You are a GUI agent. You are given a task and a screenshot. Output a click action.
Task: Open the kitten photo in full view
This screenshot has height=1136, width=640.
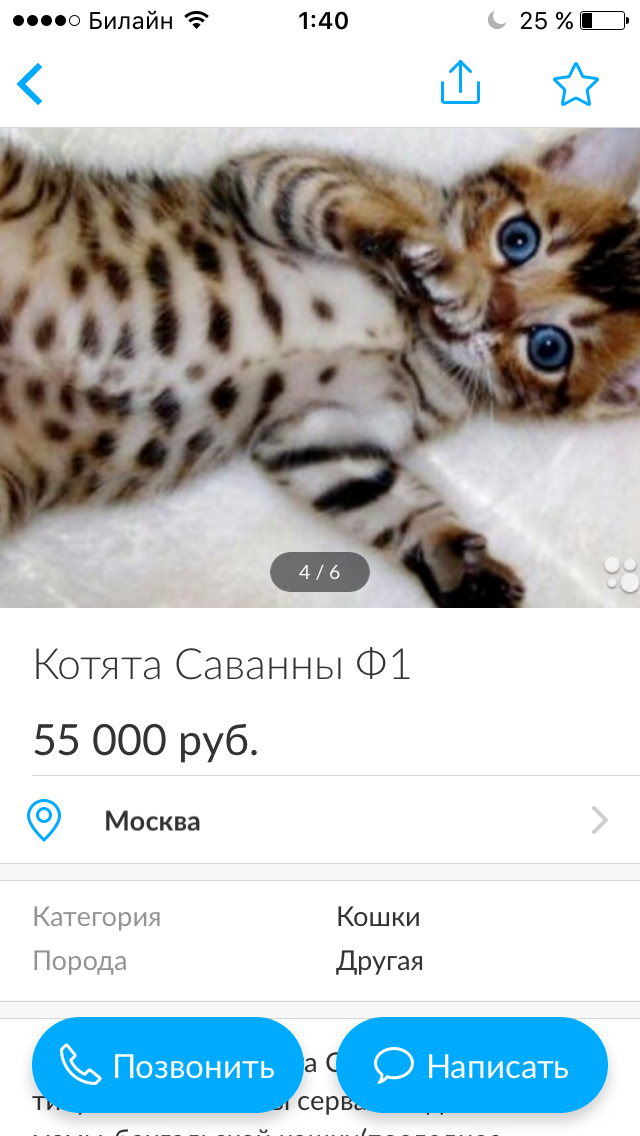click(x=320, y=367)
